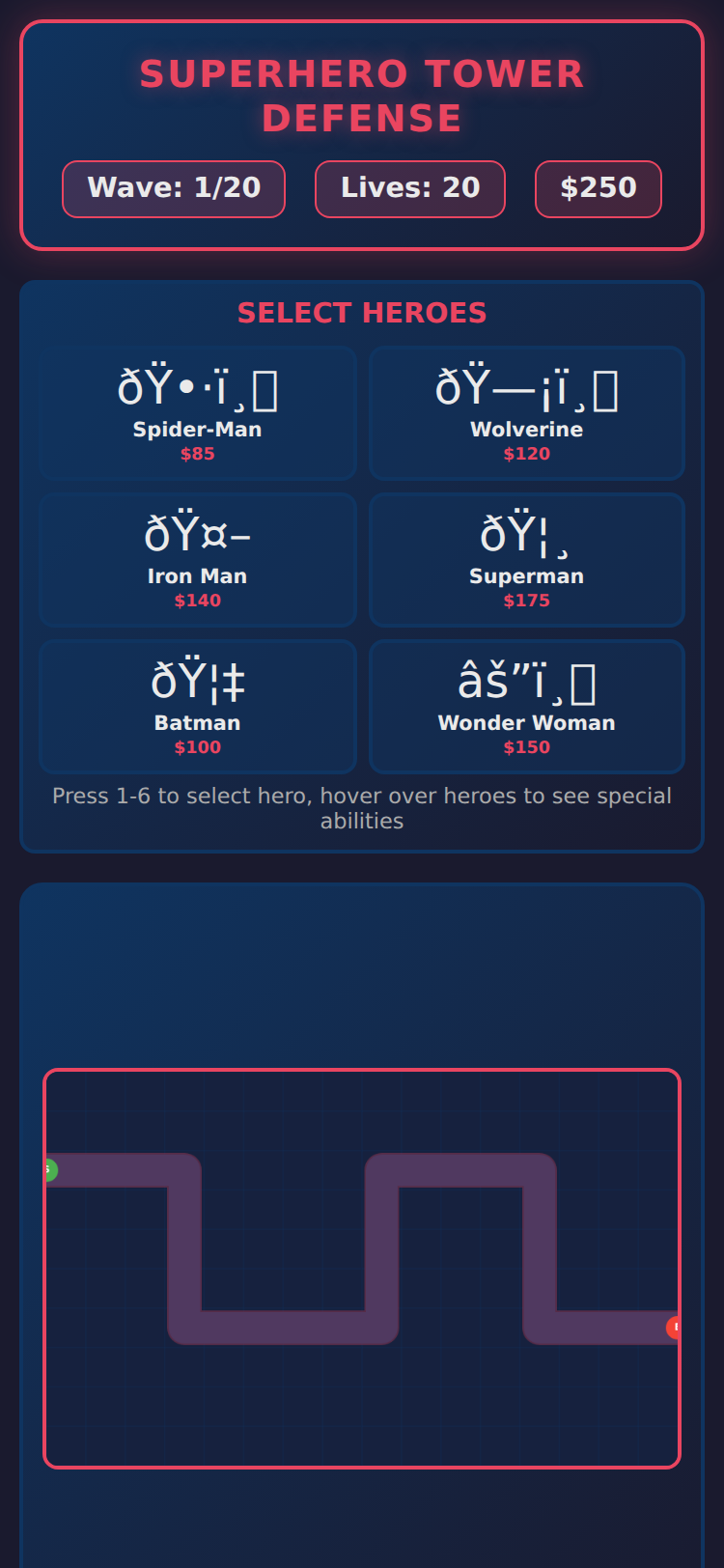724x1568 pixels.
Task: Choose Wolverine for $120
Action: [x=527, y=413]
